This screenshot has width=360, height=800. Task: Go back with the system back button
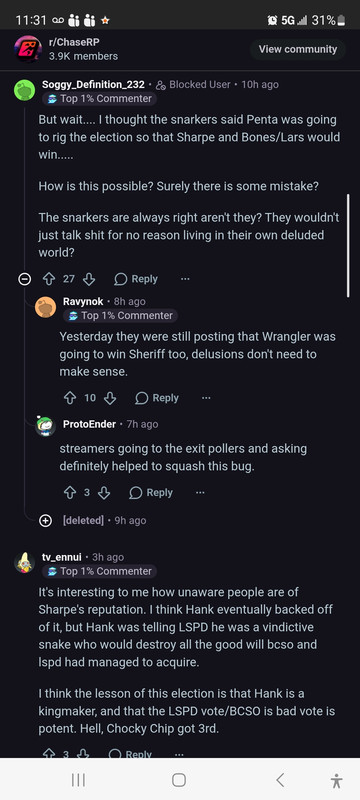pos(280,780)
